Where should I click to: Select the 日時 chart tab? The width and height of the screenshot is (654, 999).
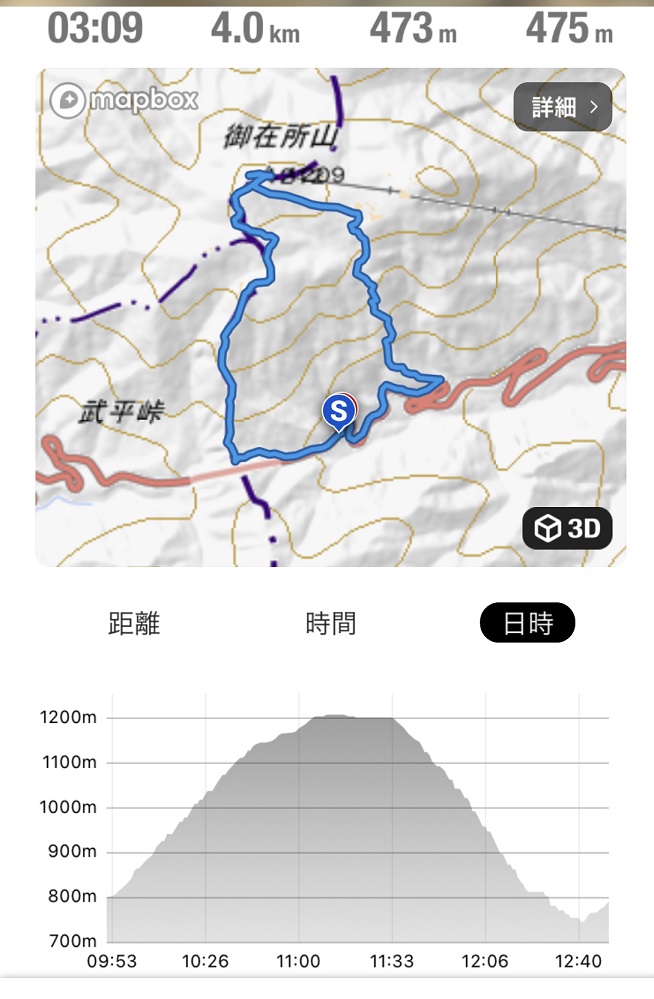pyautogui.click(x=527, y=624)
